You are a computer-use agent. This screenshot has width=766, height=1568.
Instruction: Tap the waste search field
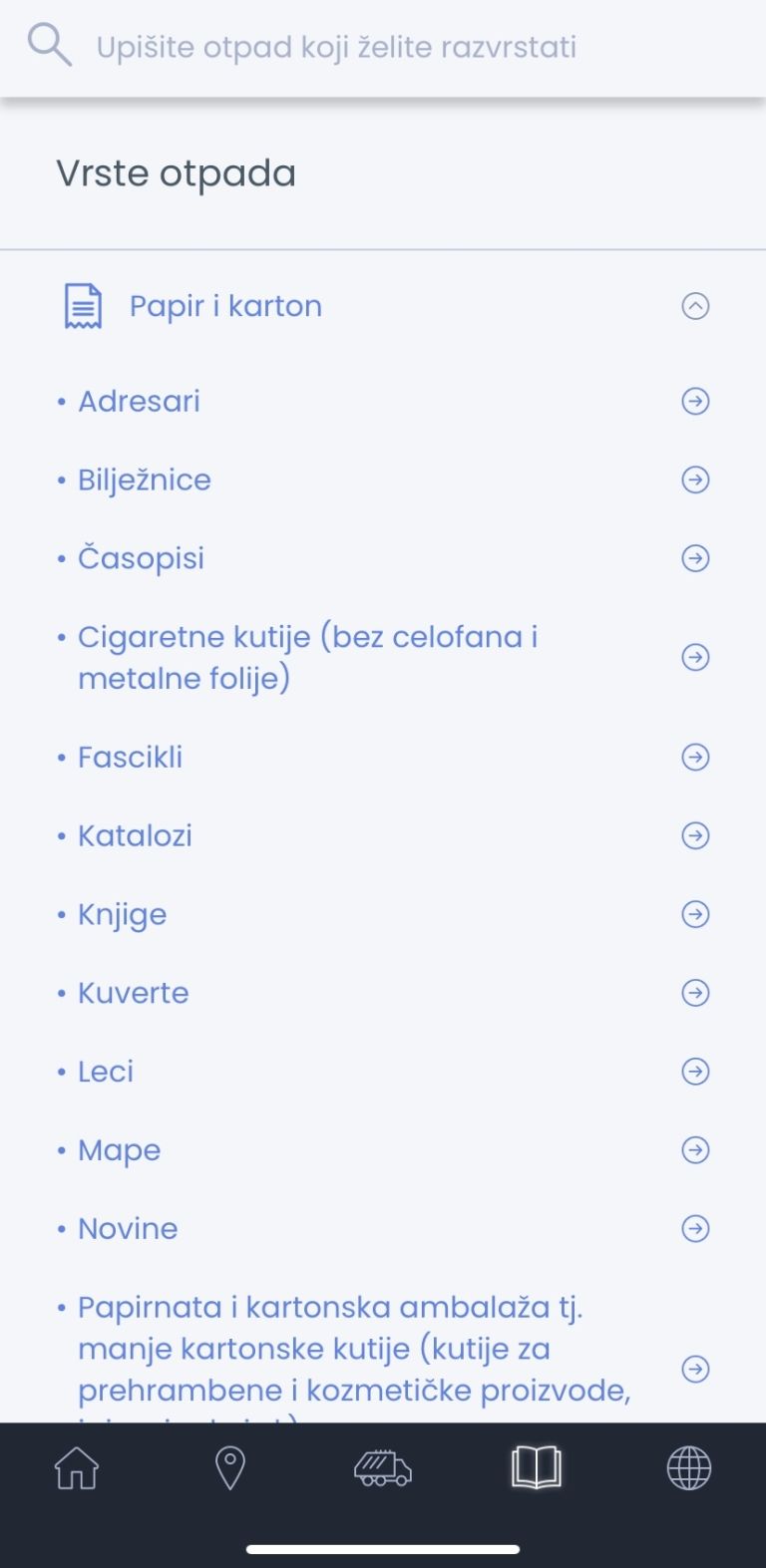[x=383, y=47]
